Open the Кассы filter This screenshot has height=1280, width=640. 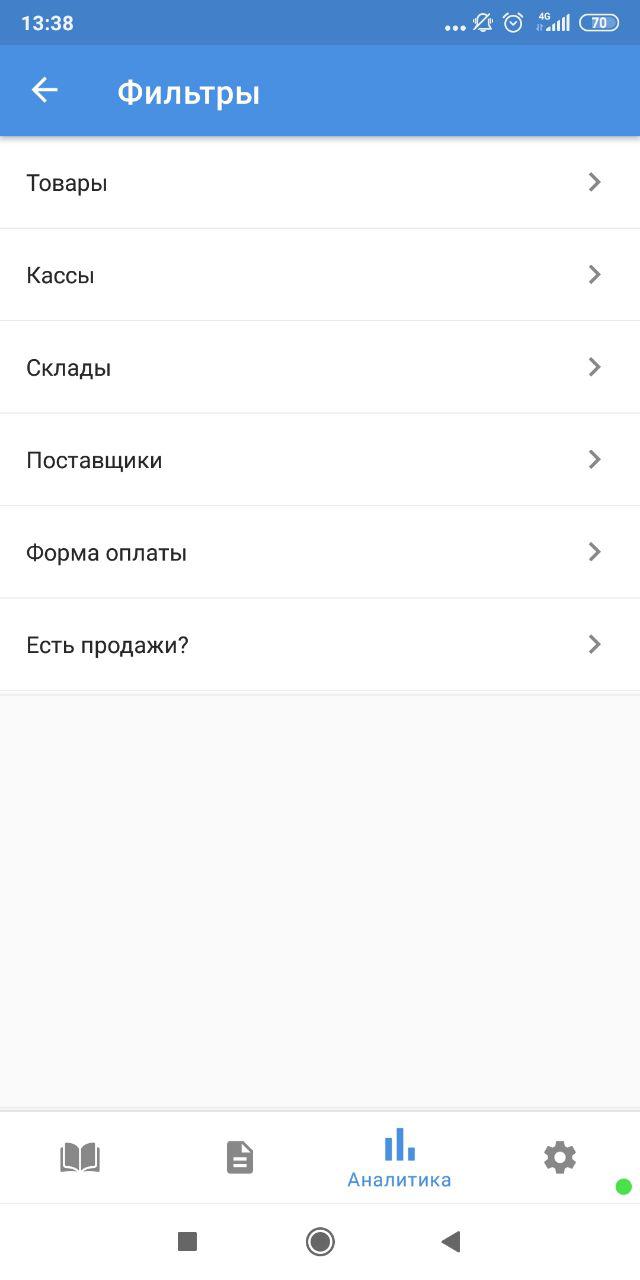pyautogui.click(x=320, y=275)
